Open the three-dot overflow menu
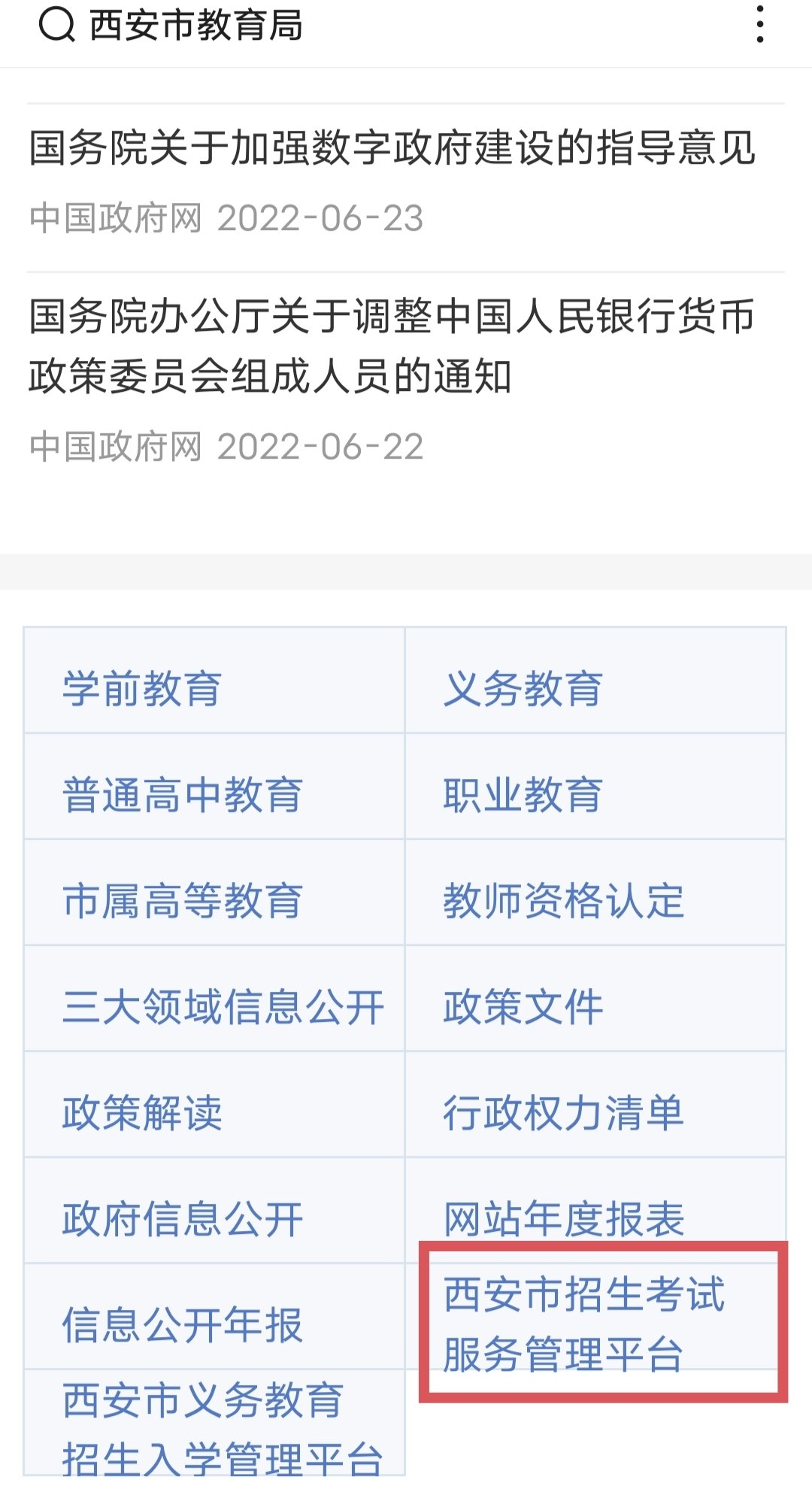812x1504 pixels. tap(760, 25)
